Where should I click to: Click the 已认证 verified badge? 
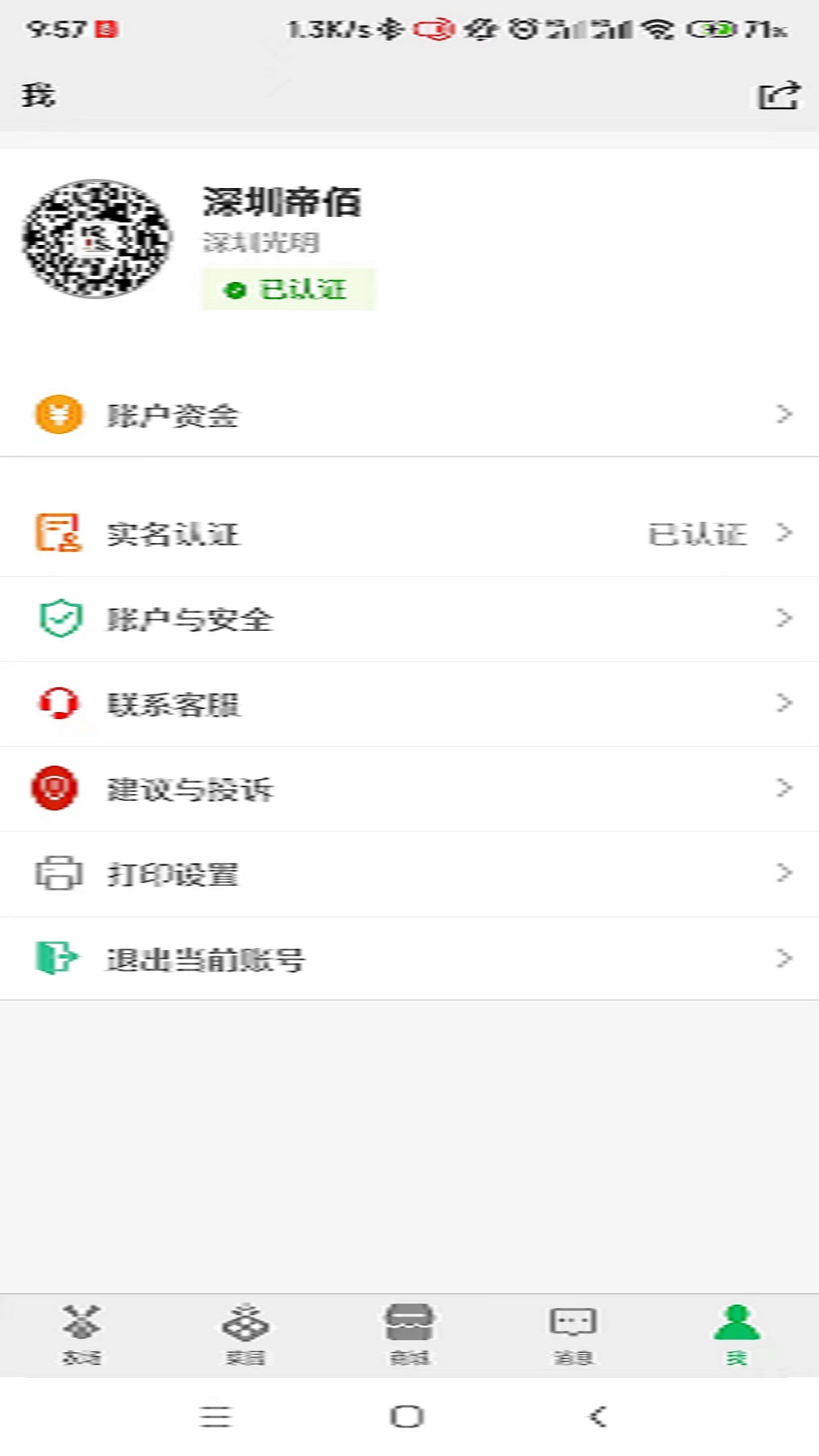click(x=289, y=289)
